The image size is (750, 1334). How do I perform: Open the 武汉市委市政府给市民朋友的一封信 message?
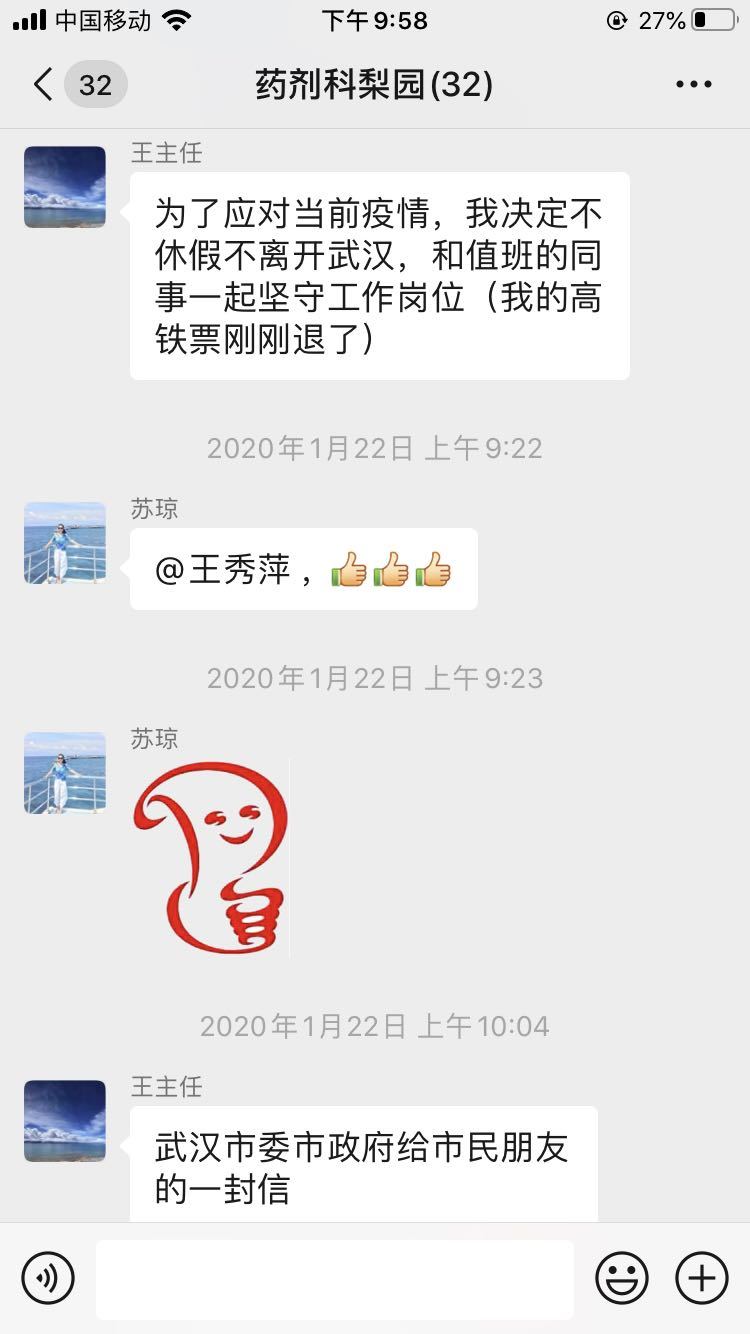tap(362, 1165)
